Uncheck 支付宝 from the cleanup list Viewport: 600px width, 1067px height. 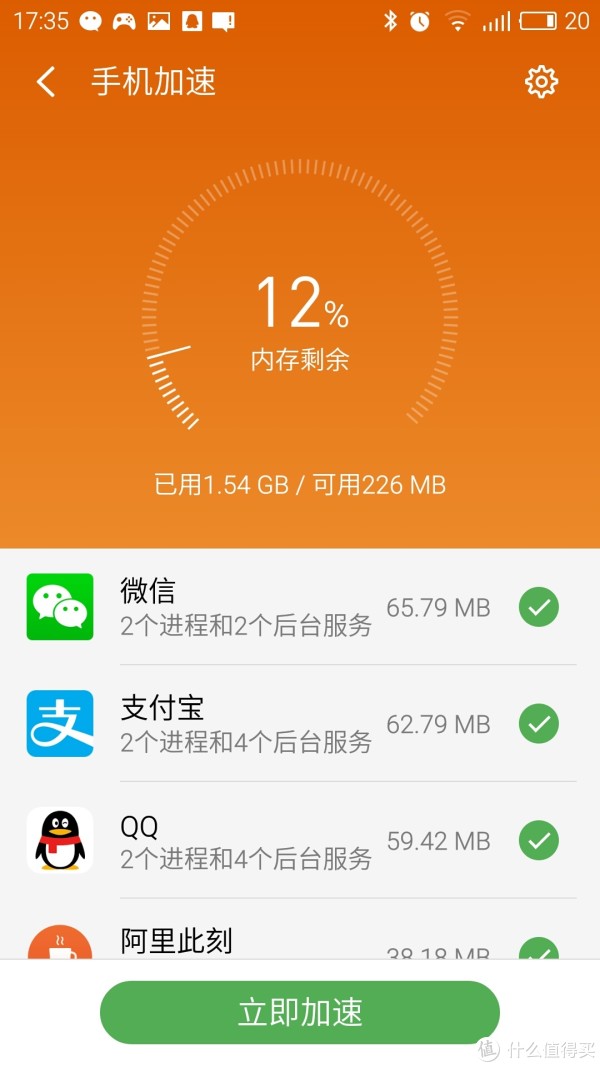pos(539,723)
